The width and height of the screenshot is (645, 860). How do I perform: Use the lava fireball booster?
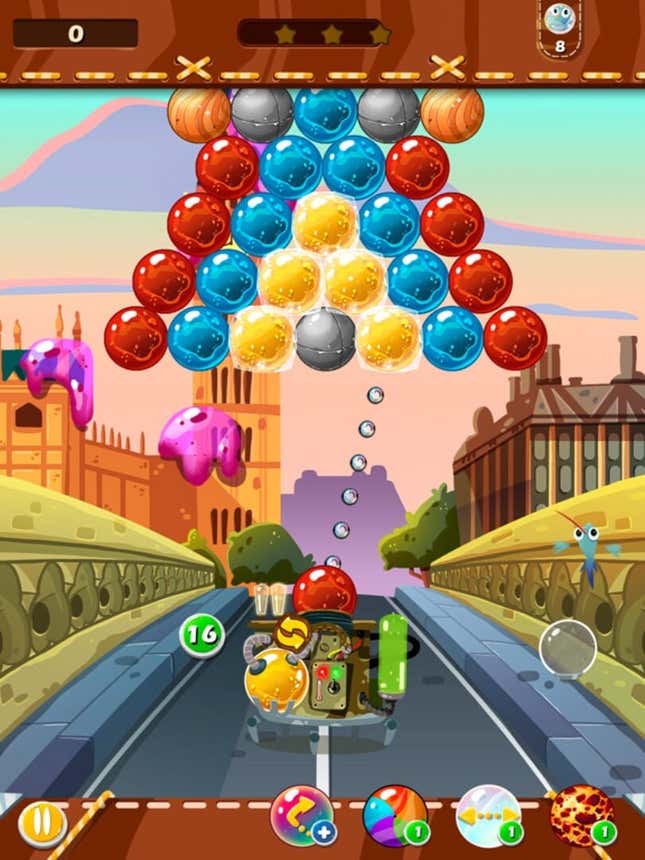point(582,816)
